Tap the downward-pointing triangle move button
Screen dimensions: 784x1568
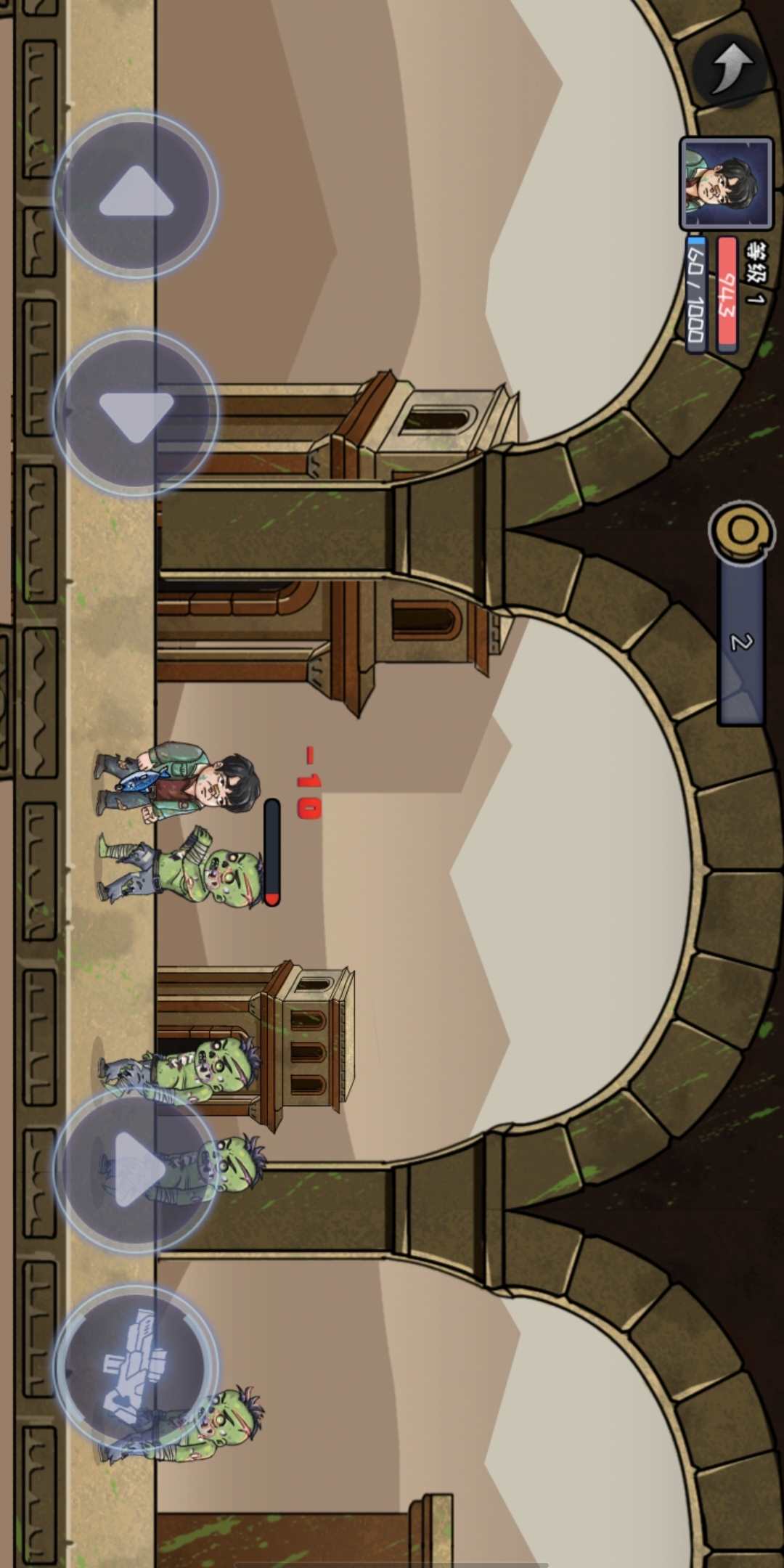[136, 412]
